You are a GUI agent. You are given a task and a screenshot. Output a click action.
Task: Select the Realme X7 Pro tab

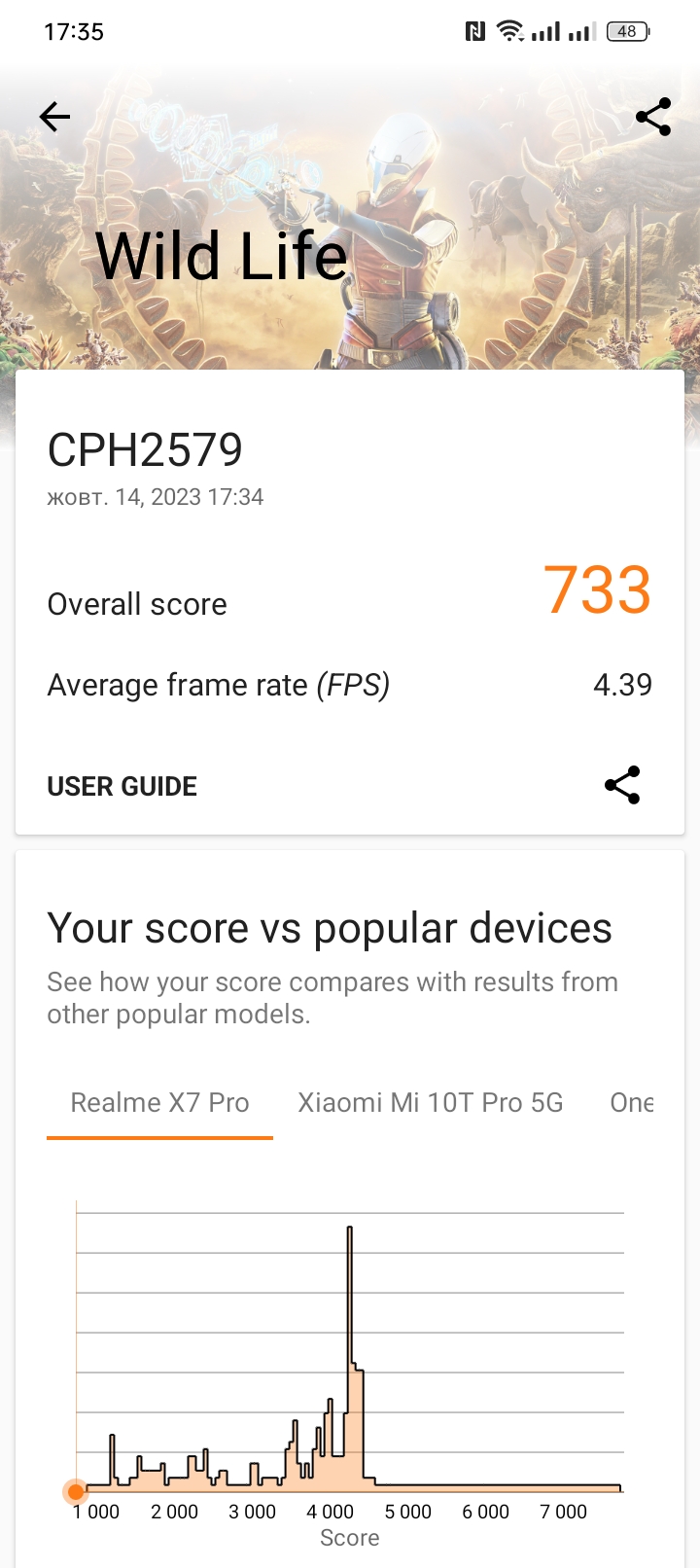(159, 1103)
